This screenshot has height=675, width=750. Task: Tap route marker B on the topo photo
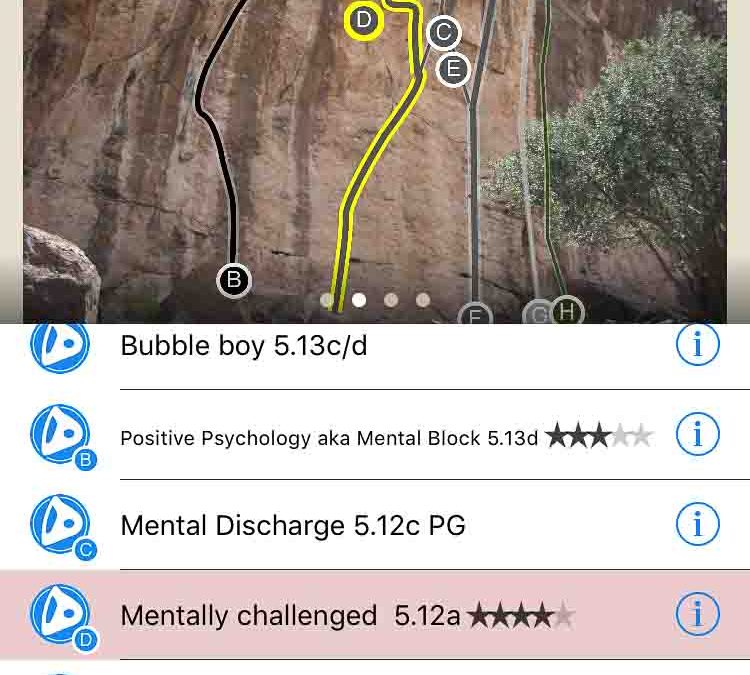(234, 280)
